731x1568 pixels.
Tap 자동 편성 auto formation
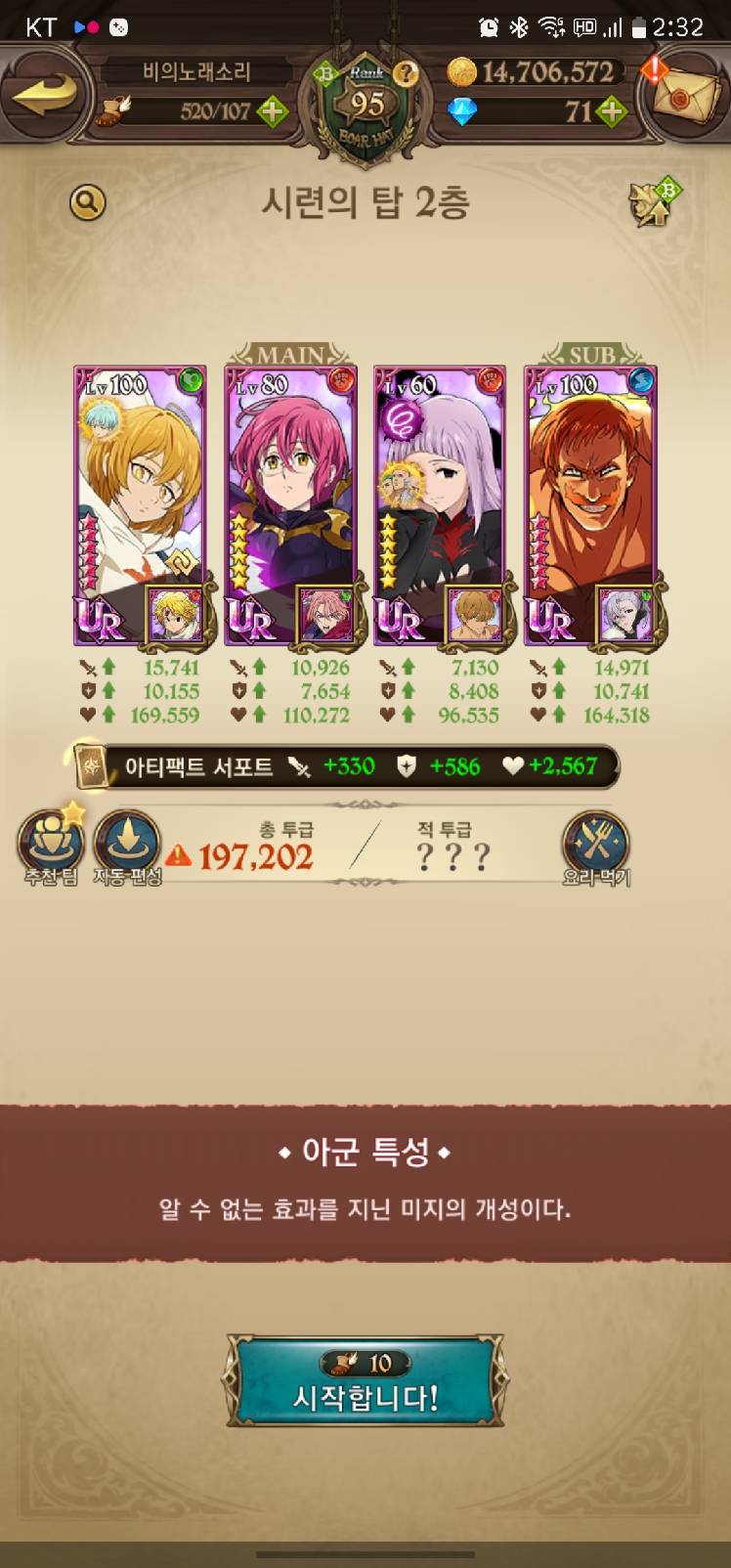tap(127, 847)
